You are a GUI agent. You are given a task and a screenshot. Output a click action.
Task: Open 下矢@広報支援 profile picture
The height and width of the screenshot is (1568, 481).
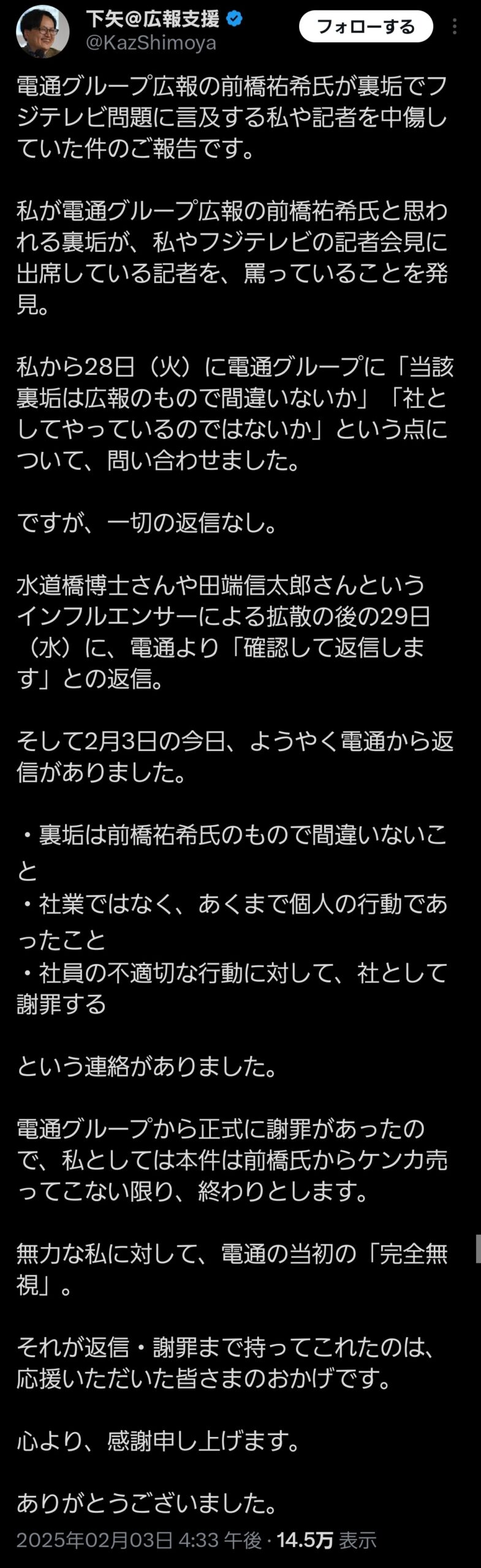click(x=42, y=30)
